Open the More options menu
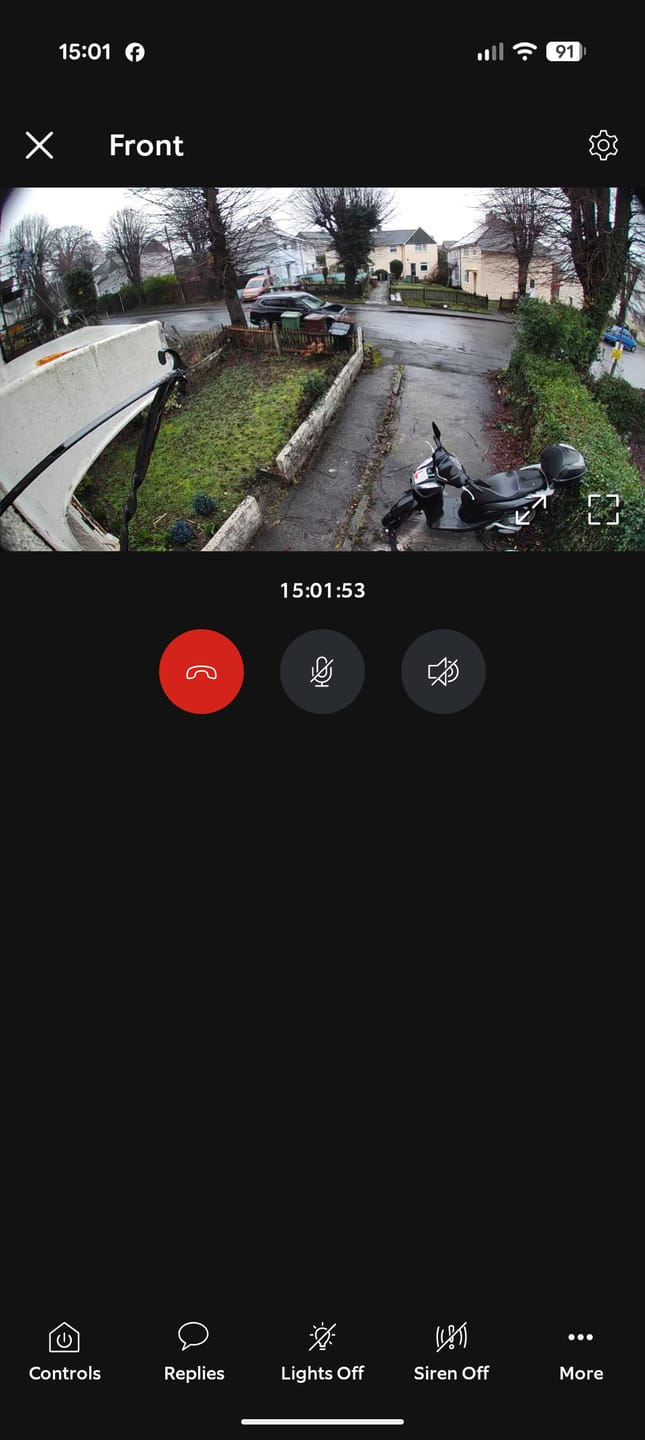The width and height of the screenshot is (645, 1440). click(581, 1352)
